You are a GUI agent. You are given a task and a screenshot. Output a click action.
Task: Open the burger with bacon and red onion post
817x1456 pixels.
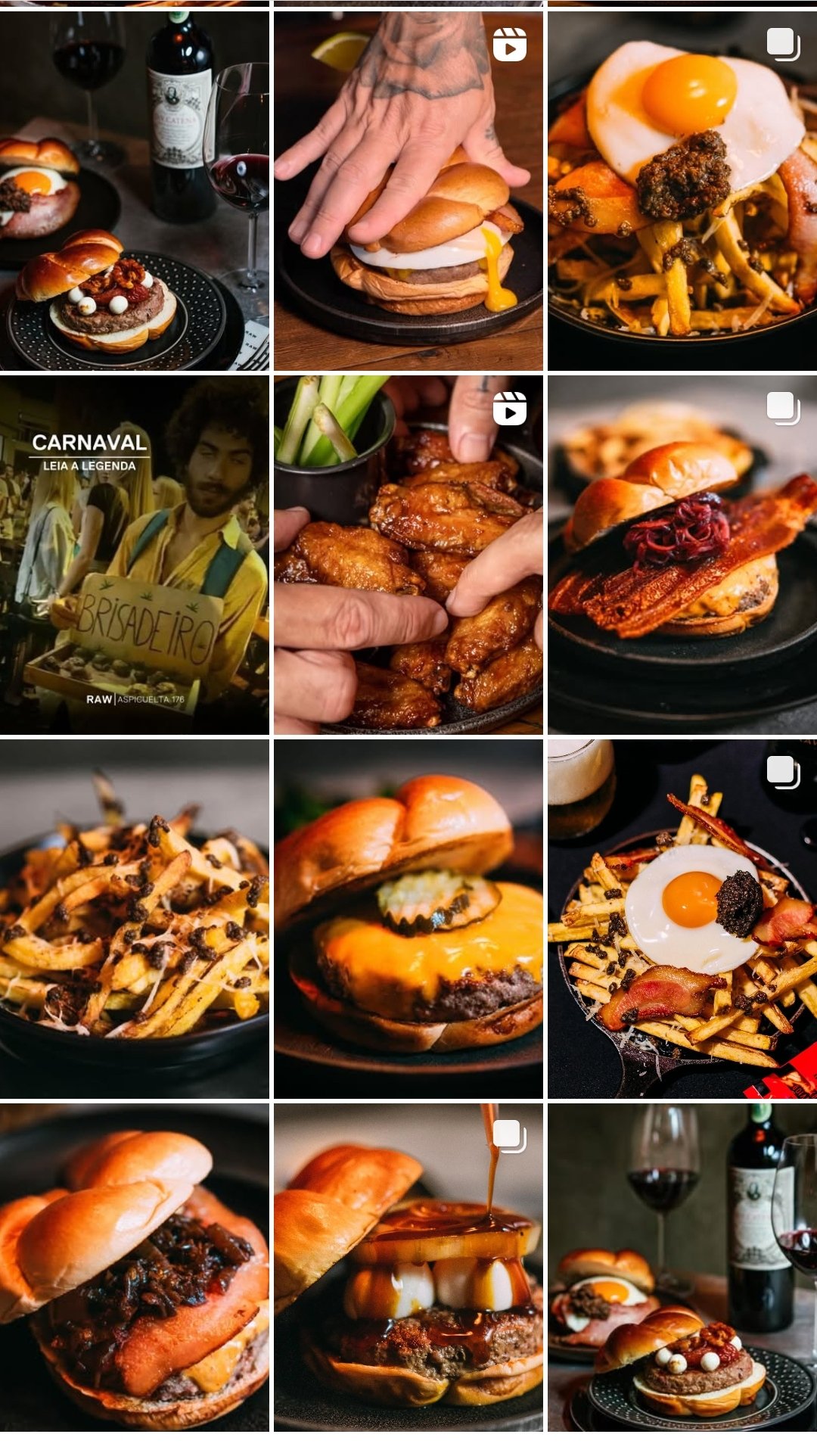[682, 555]
